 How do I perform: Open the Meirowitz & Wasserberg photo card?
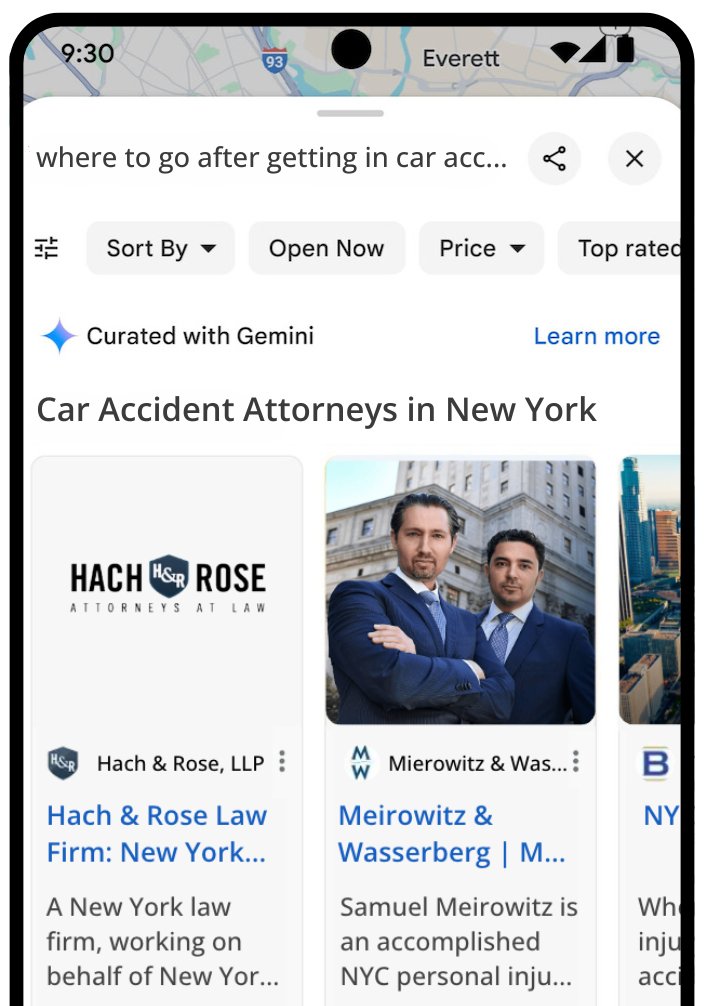pos(460,591)
